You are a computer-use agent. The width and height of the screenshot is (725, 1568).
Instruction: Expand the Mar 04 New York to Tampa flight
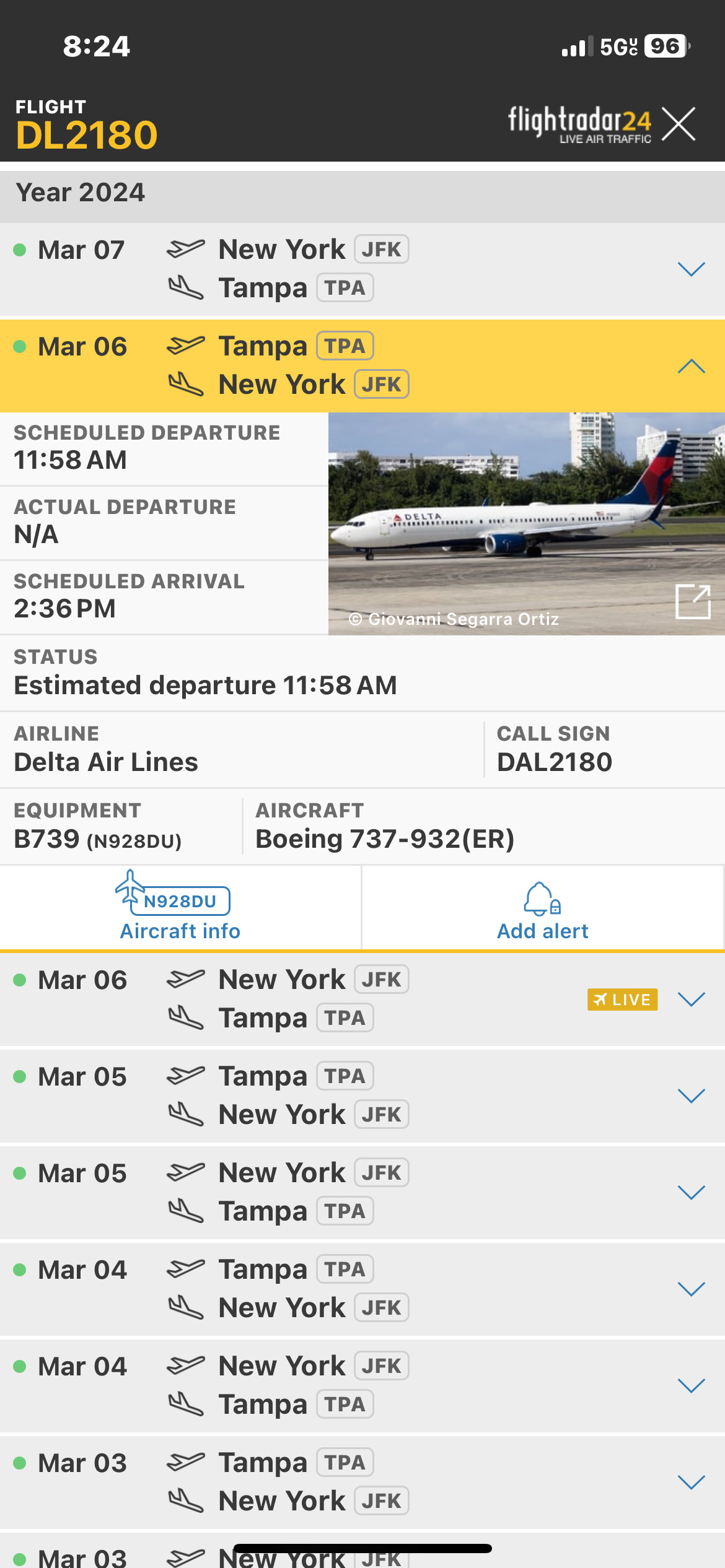tap(691, 1385)
